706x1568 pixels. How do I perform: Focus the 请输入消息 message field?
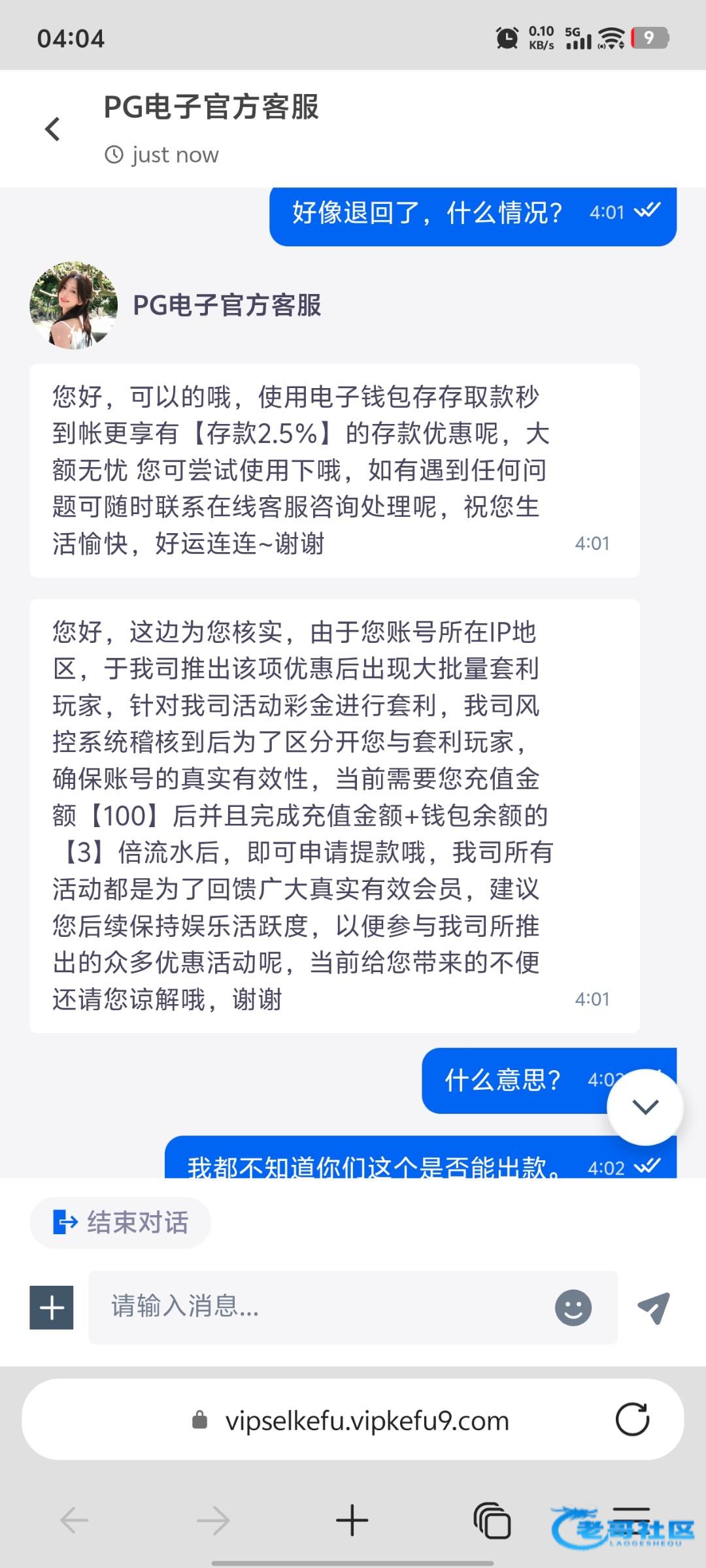click(320, 1307)
